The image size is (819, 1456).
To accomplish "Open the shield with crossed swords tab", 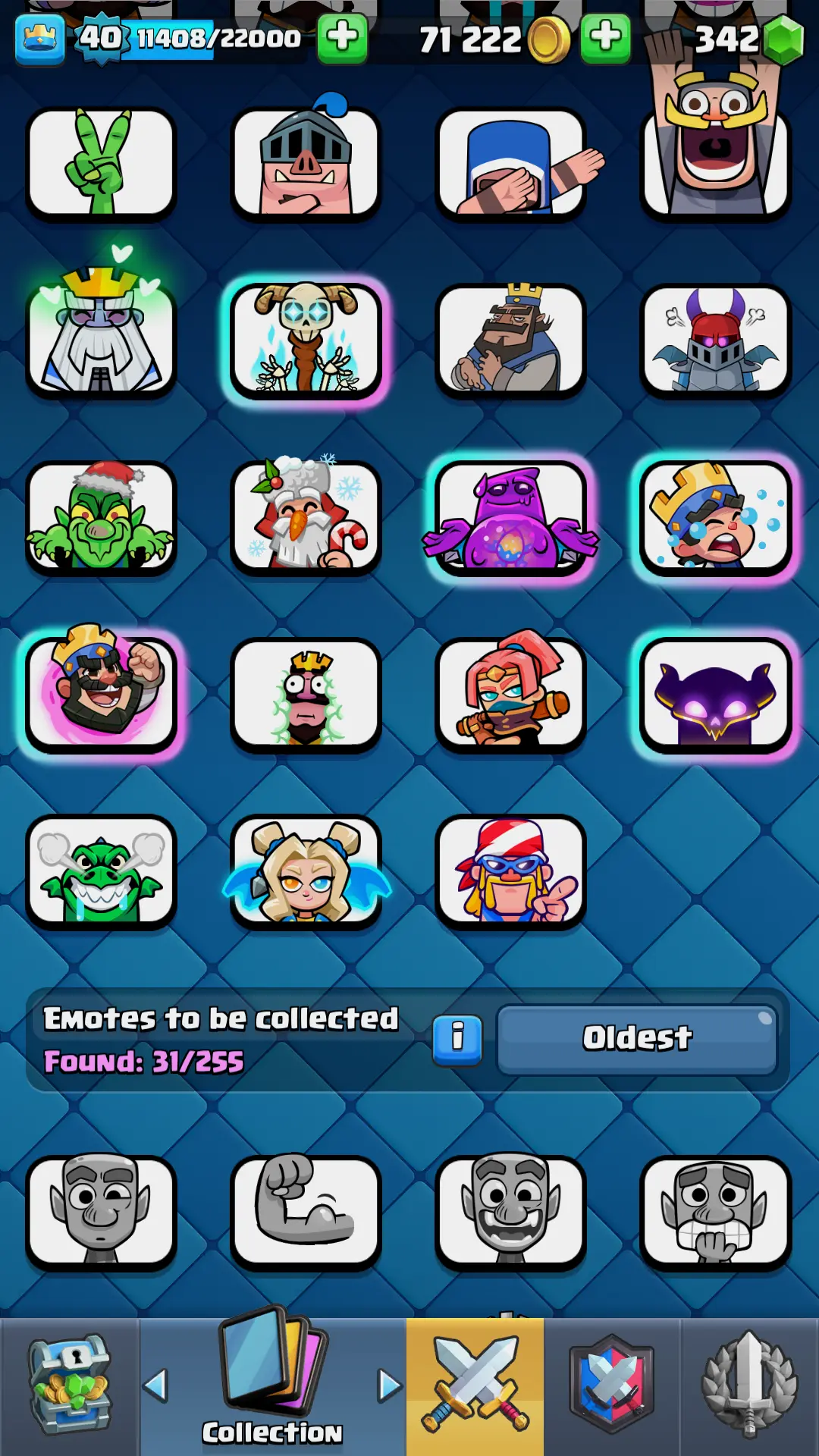I will [x=611, y=1386].
